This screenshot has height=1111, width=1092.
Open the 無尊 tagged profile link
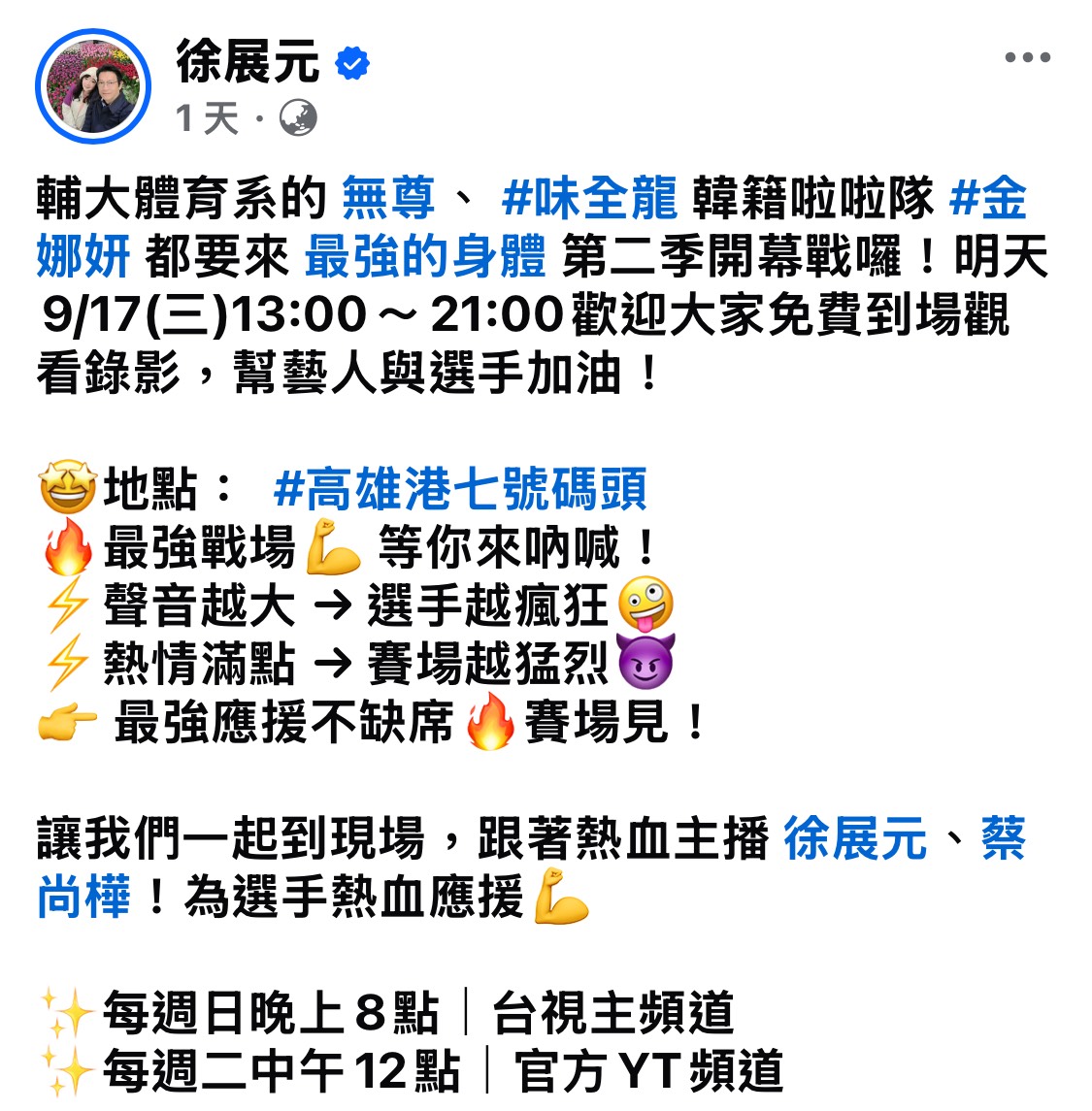(388, 200)
